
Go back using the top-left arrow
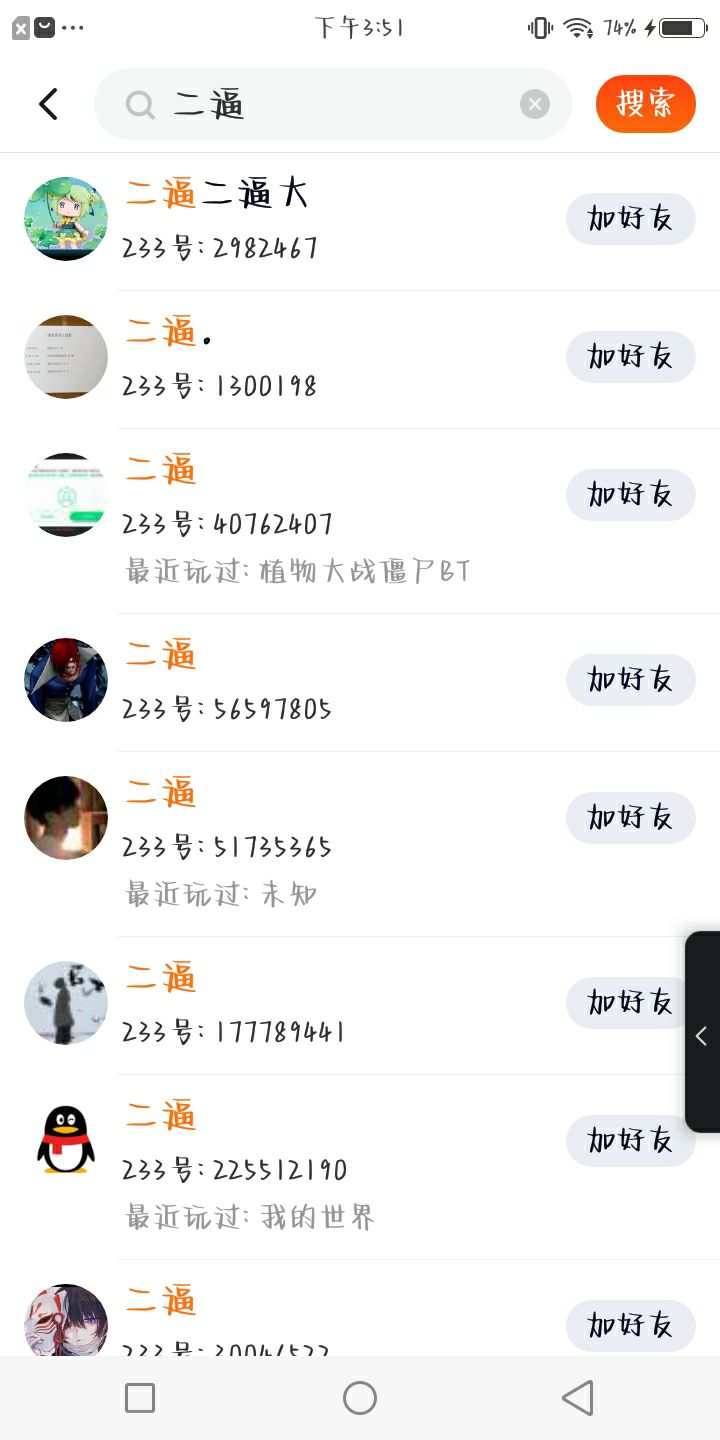click(x=48, y=104)
